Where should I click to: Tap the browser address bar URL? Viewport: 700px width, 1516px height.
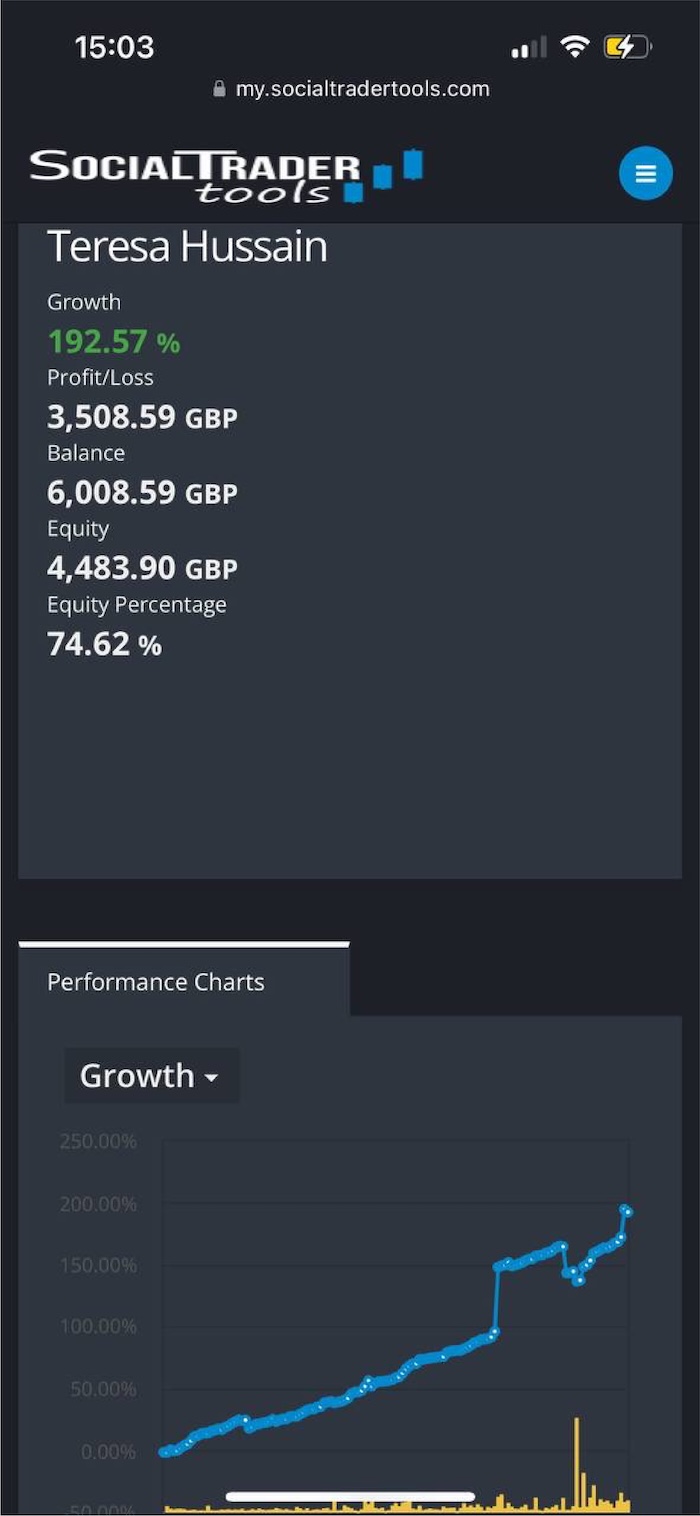coord(351,89)
